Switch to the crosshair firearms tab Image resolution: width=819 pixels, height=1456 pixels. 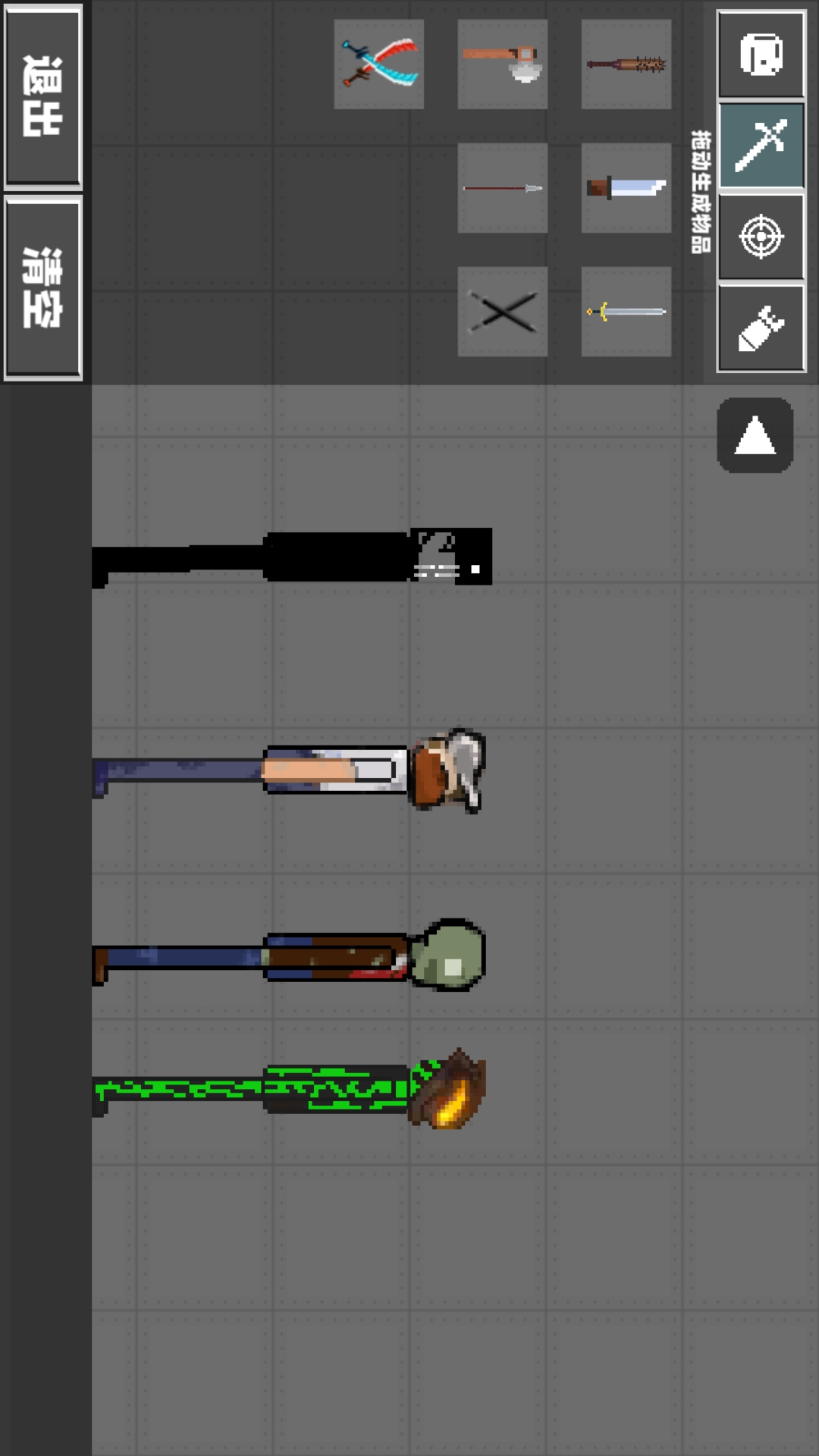pos(761,237)
